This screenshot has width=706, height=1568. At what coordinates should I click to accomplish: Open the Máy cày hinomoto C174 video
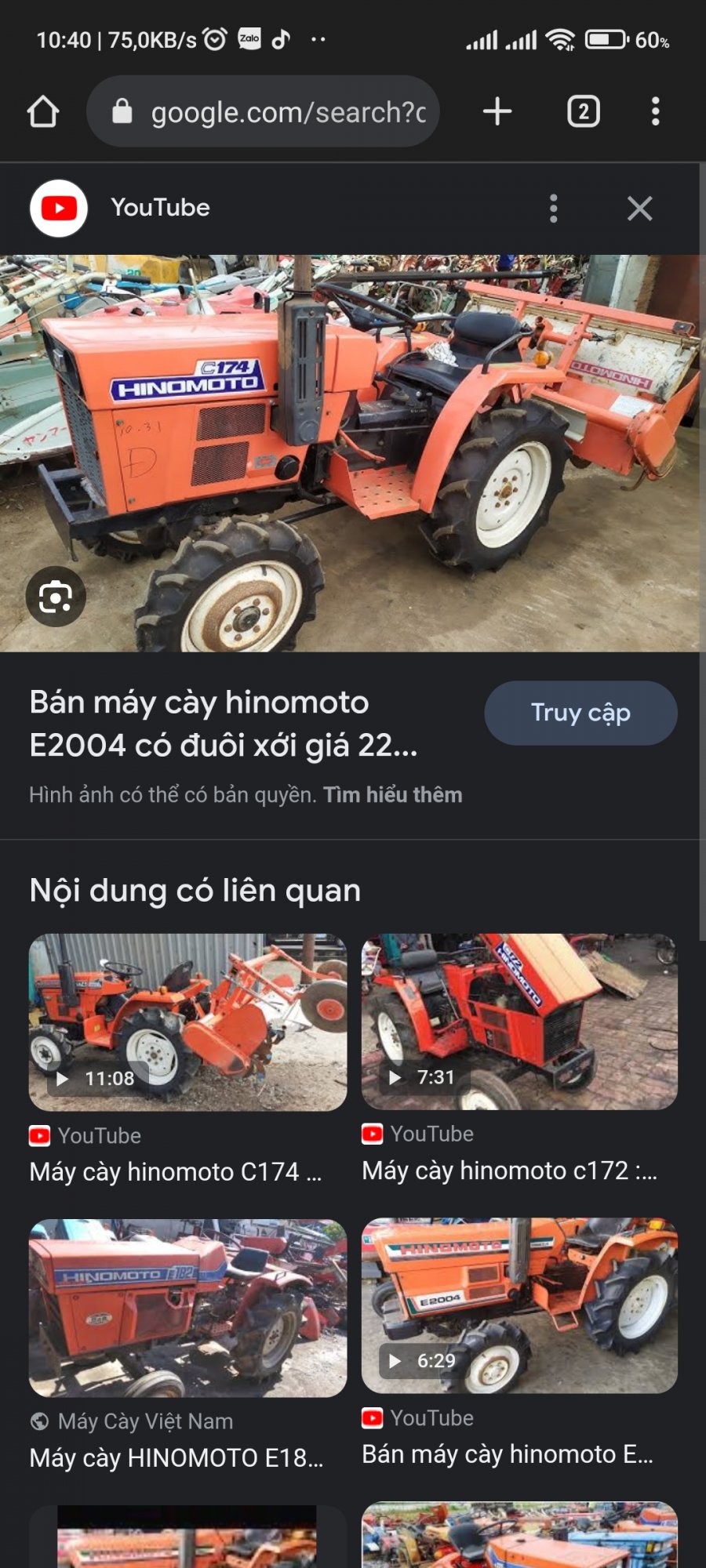tap(187, 1022)
